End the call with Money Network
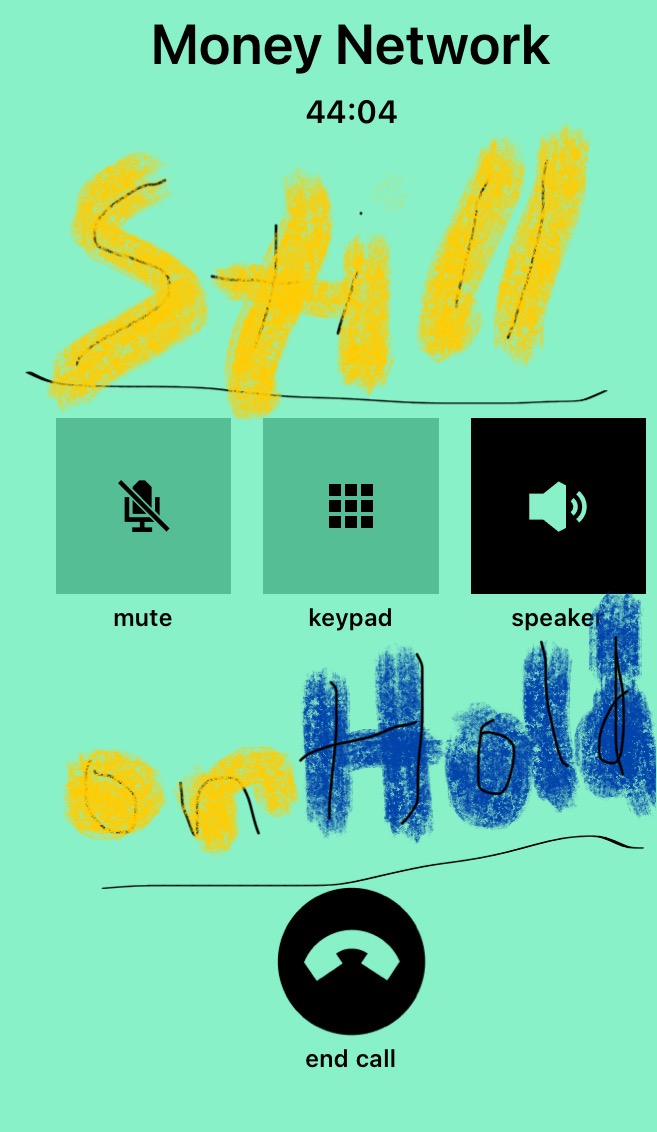 [x=351, y=961]
